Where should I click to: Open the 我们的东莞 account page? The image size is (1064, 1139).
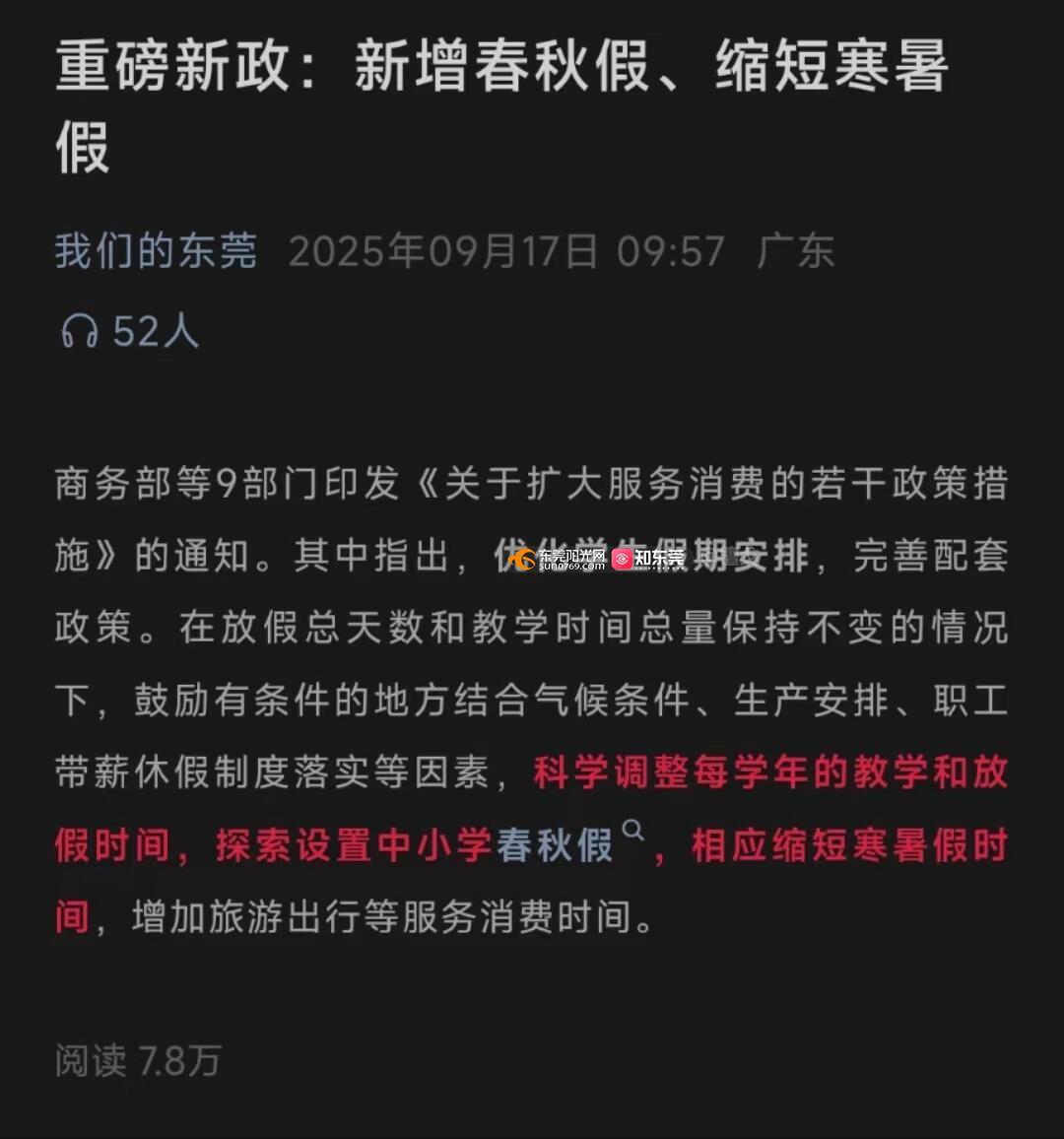pyautogui.click(x=156, y=251)
